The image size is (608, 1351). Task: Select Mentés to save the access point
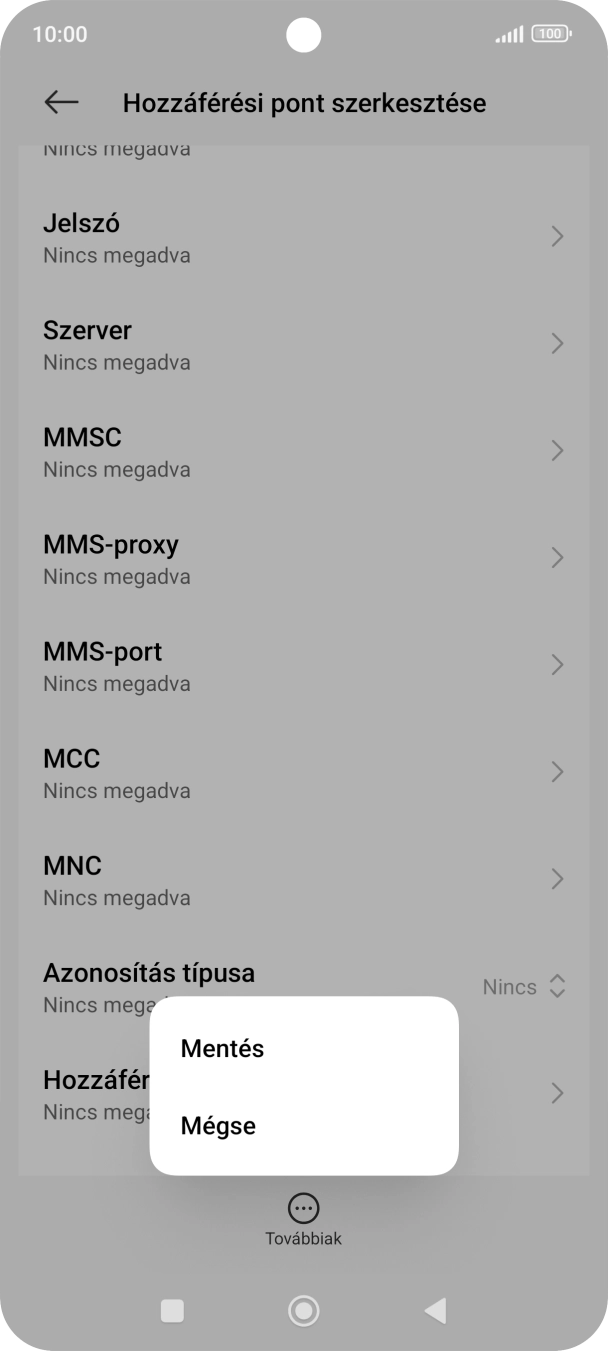click(x=222, y=1049)
